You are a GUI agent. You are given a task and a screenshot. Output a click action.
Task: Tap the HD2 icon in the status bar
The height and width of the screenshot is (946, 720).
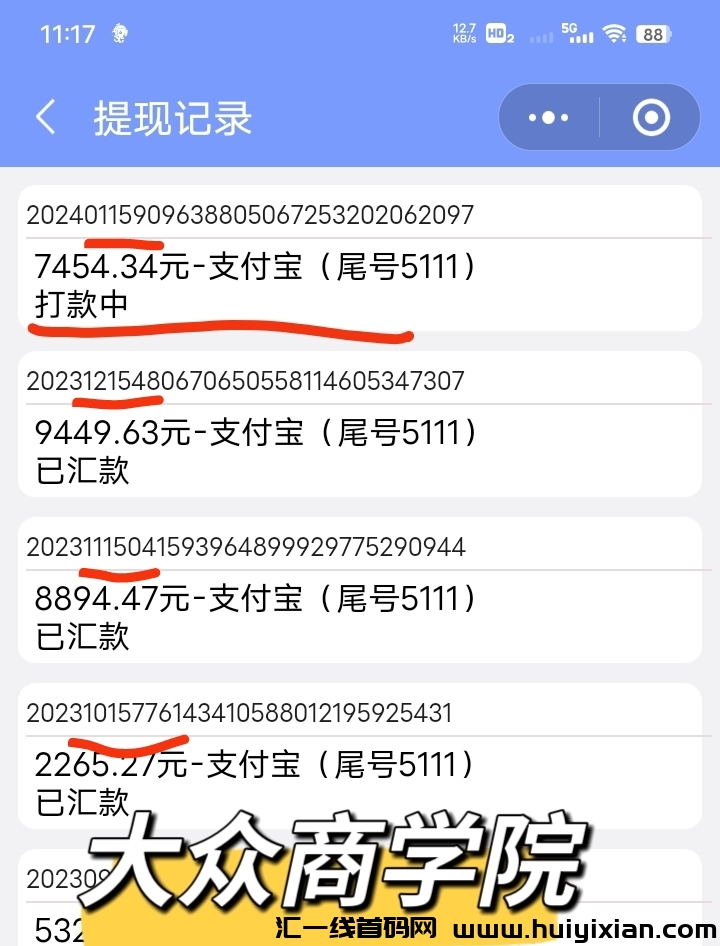pyautogui.click(x=498, y=31)
